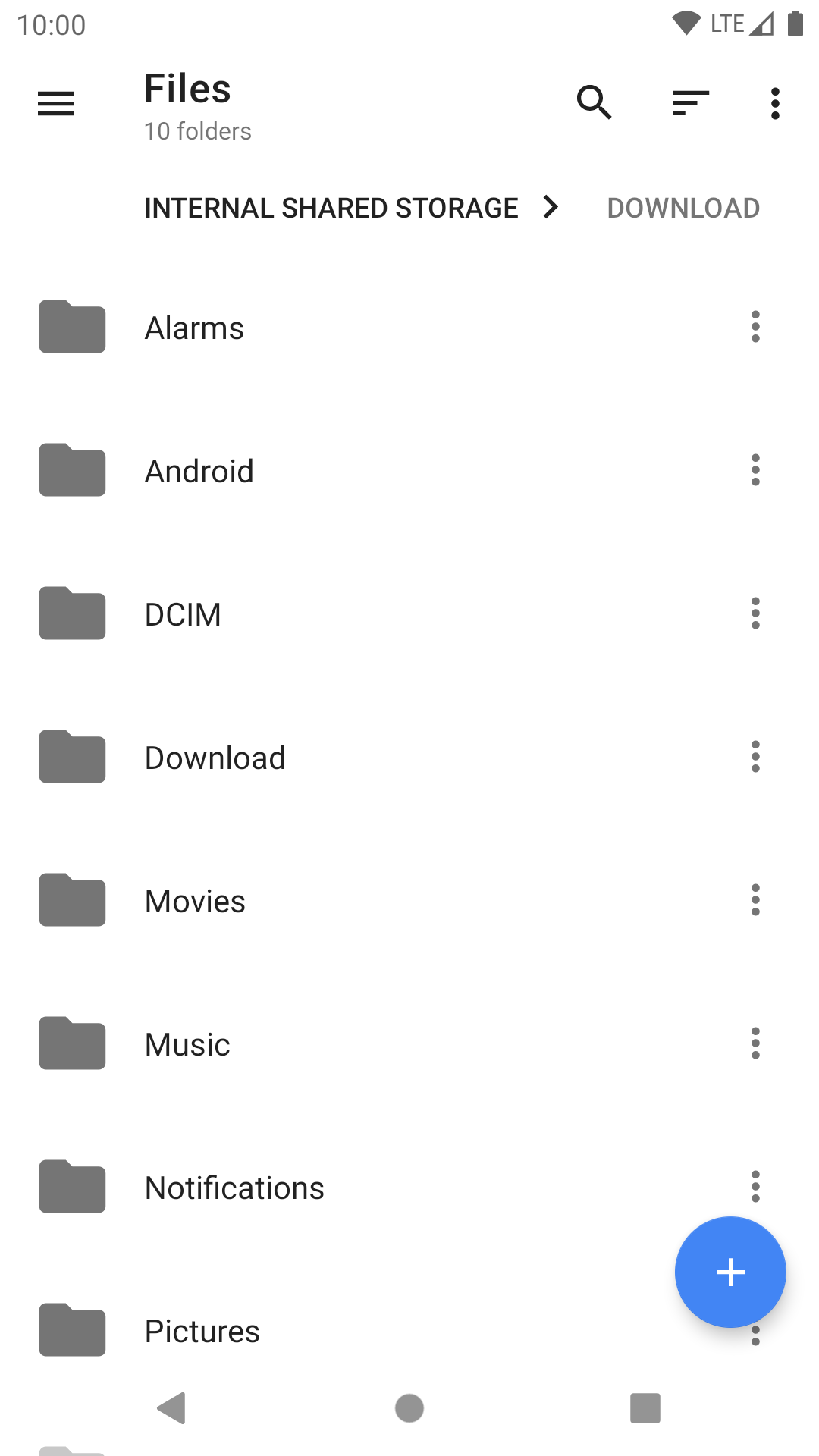The image size is (819, 1456).
Task: Go to Internal Shared Storage breadcrumb
Action: (x=331, y=208)
